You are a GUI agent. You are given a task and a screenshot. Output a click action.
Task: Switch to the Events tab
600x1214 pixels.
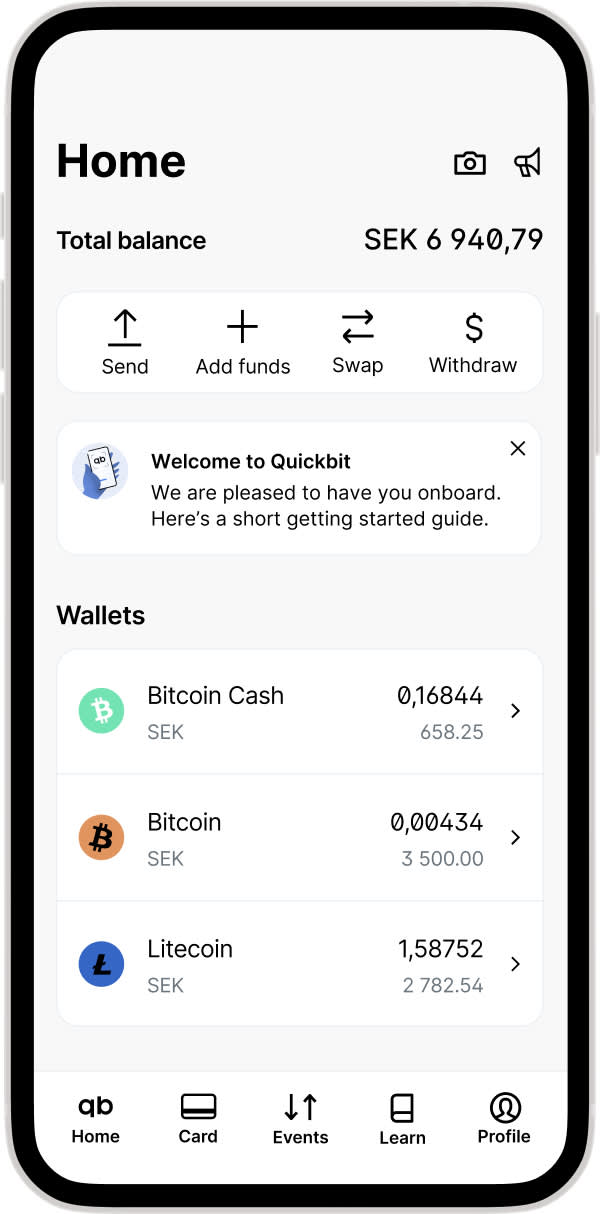coord(300,1119)
